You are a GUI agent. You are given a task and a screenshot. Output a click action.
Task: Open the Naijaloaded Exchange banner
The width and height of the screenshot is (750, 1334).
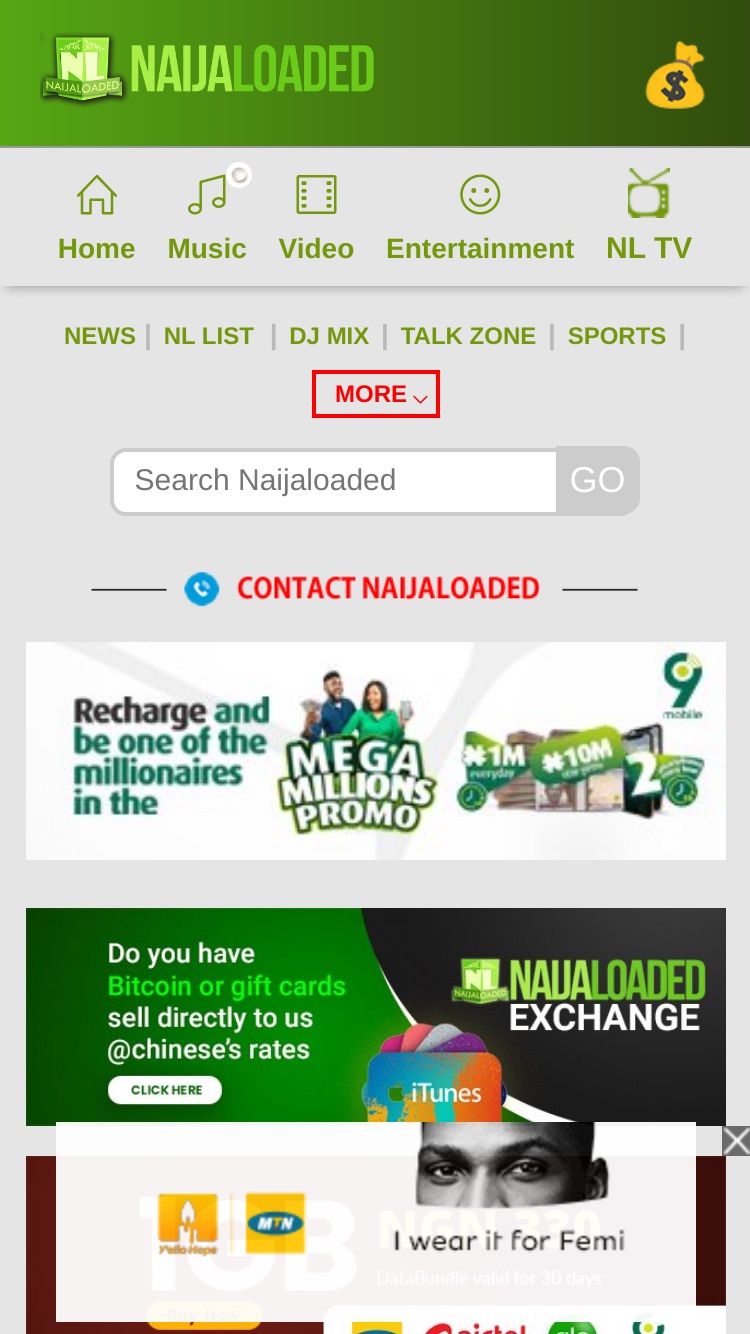(x=376, y=1016)
